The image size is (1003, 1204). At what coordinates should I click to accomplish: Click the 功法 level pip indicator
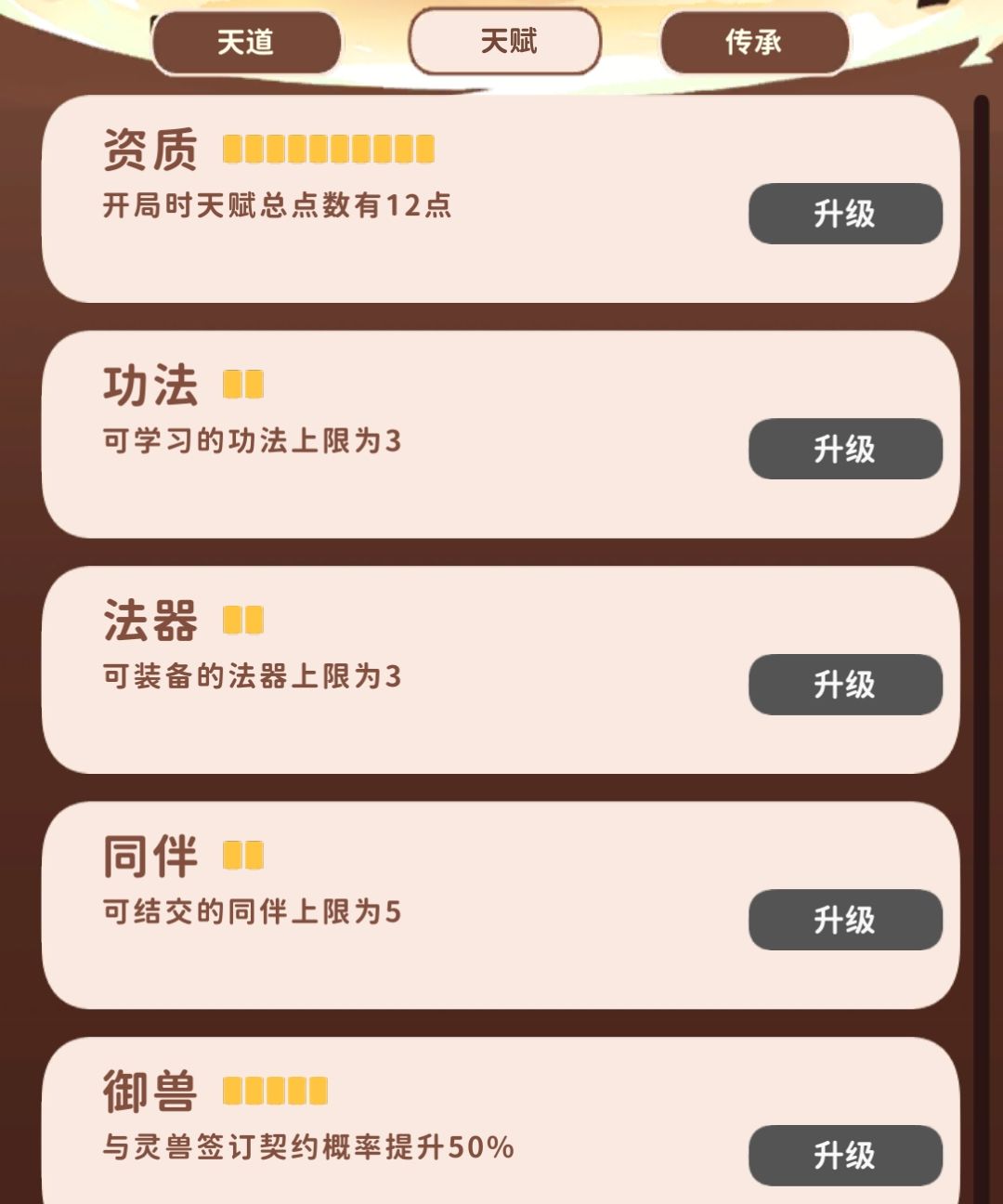pos(244,384)
